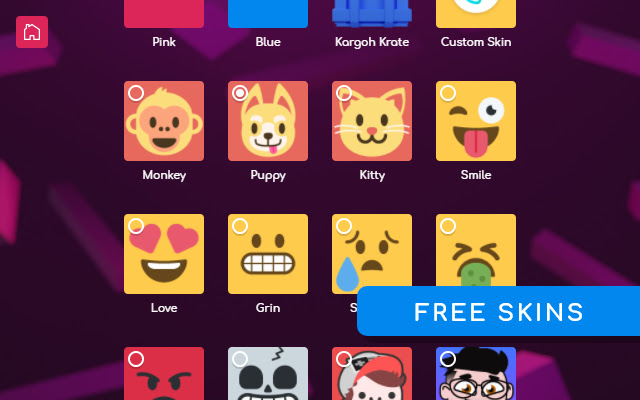Select the Smile emoji skin

[476, 121]
